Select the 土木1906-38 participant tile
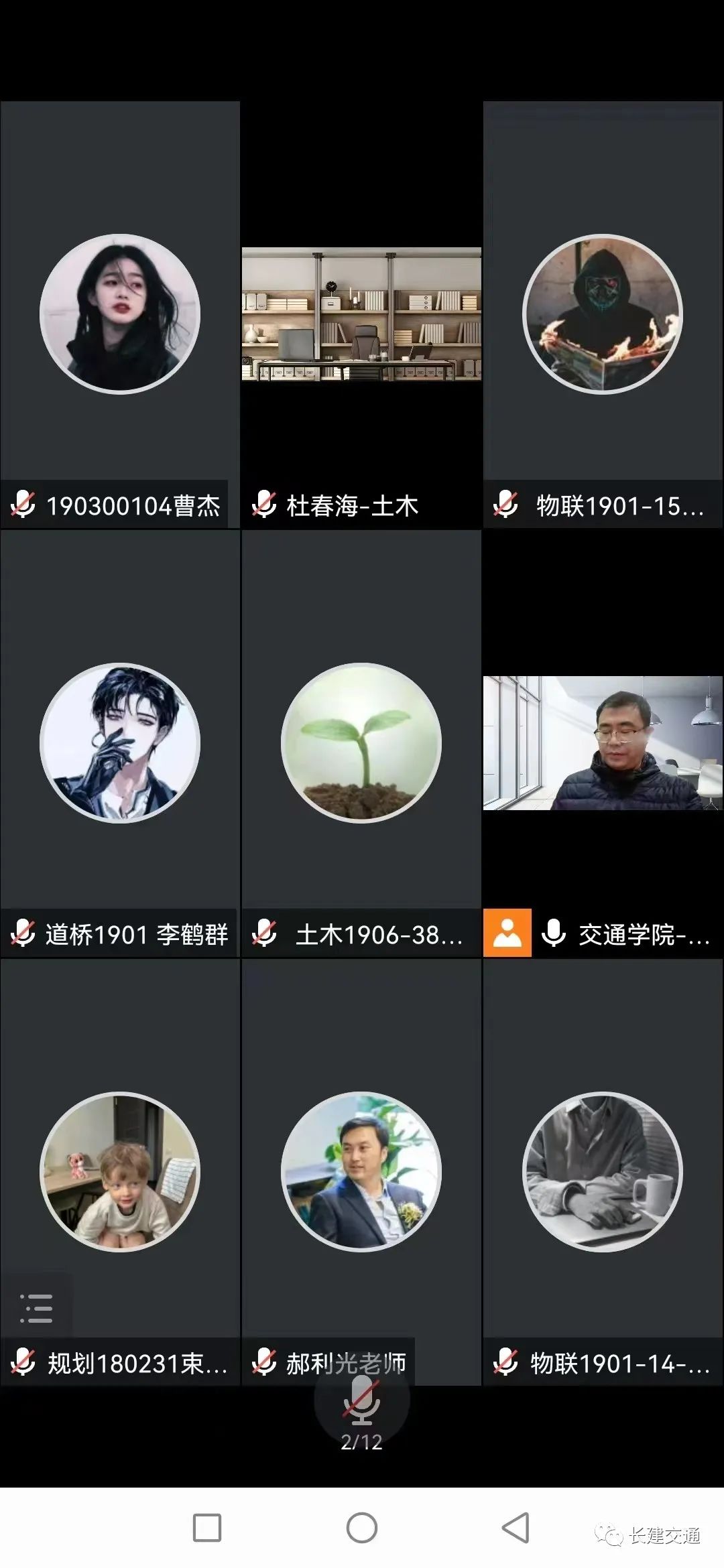The width and height of the screenshot is (724, 1568). pyautogui.click(x=361, y=743)
